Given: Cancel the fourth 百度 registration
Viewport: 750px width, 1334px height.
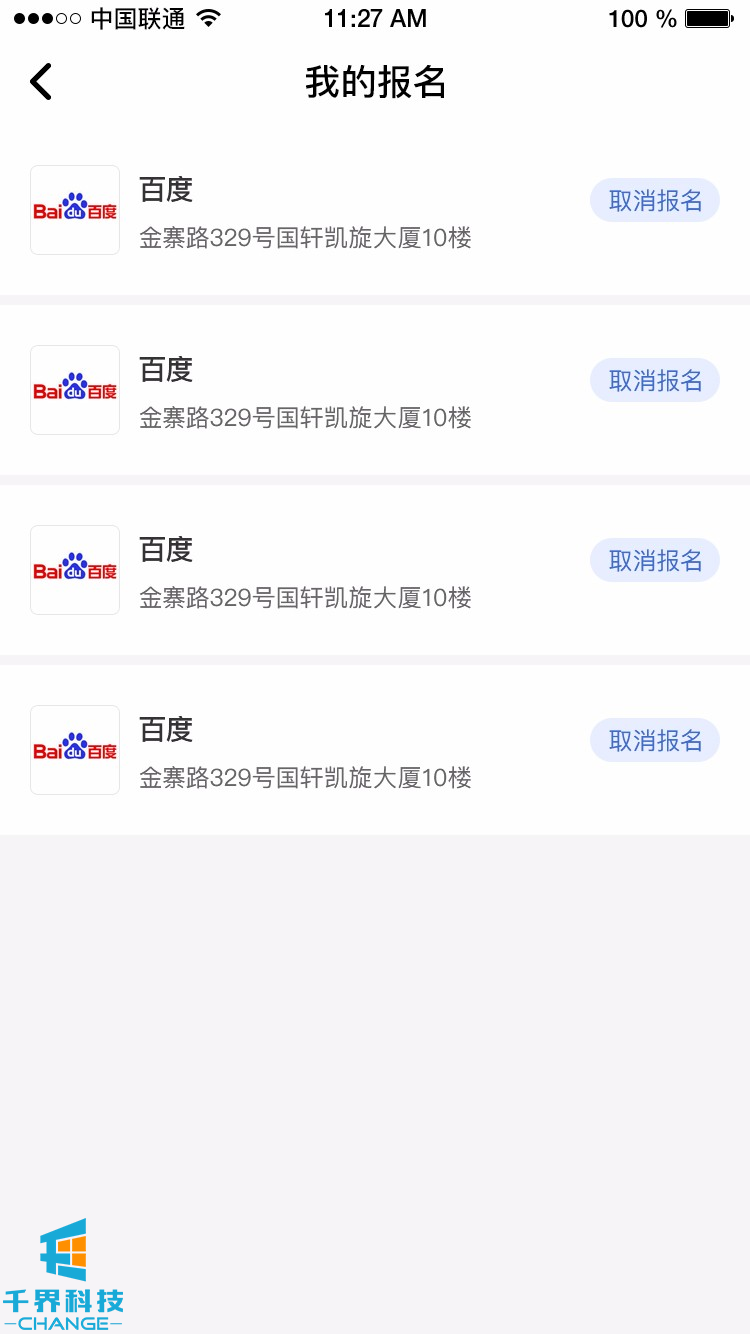Looking at the screenshot, I should click(x=655, y=741).
